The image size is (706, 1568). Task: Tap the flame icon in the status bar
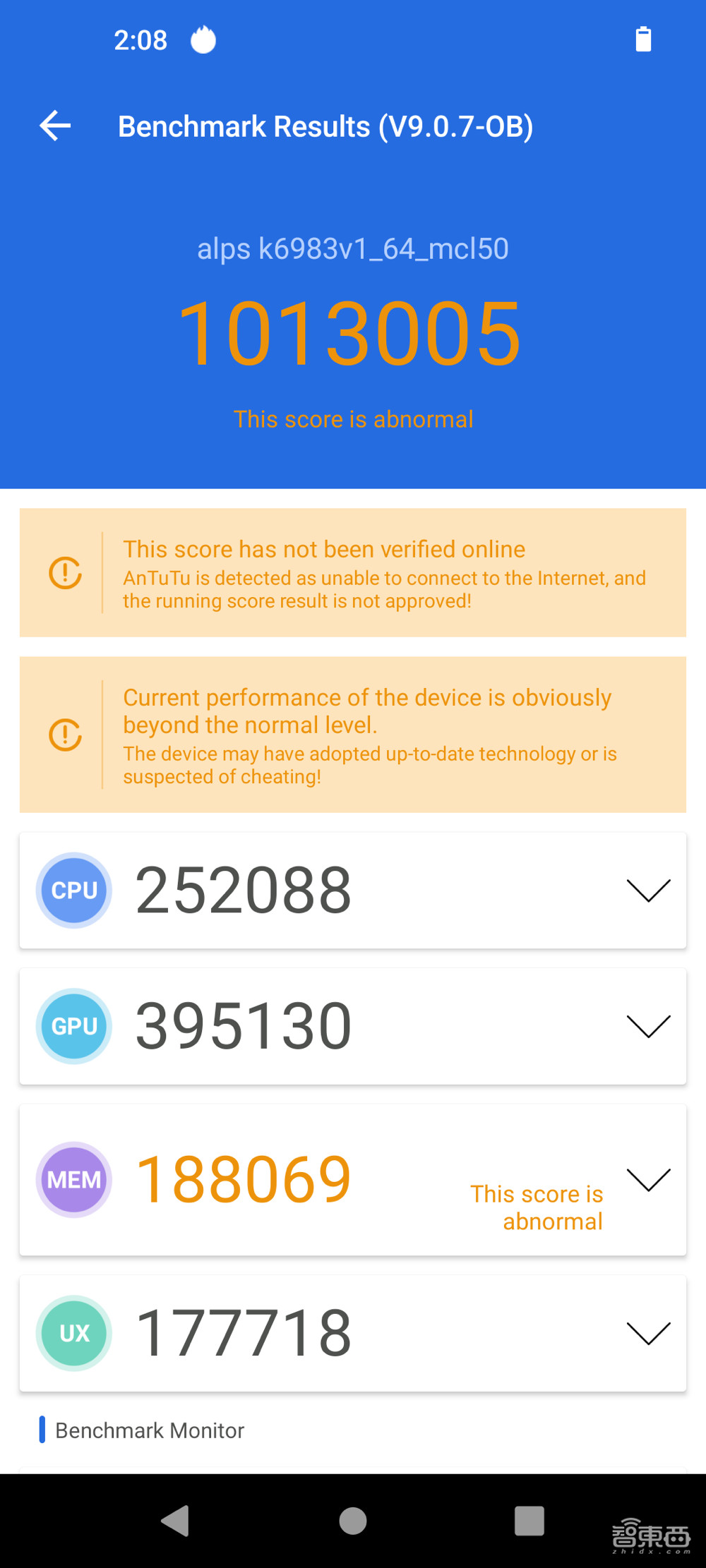(x=203, y=40)
